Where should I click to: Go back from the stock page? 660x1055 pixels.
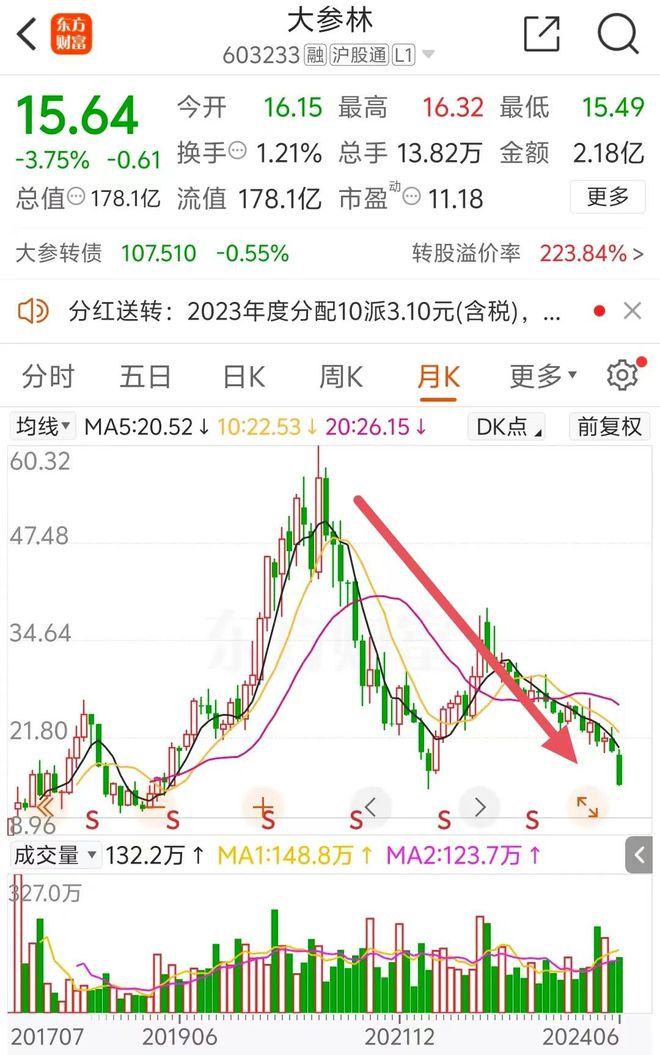coord(27,34)
